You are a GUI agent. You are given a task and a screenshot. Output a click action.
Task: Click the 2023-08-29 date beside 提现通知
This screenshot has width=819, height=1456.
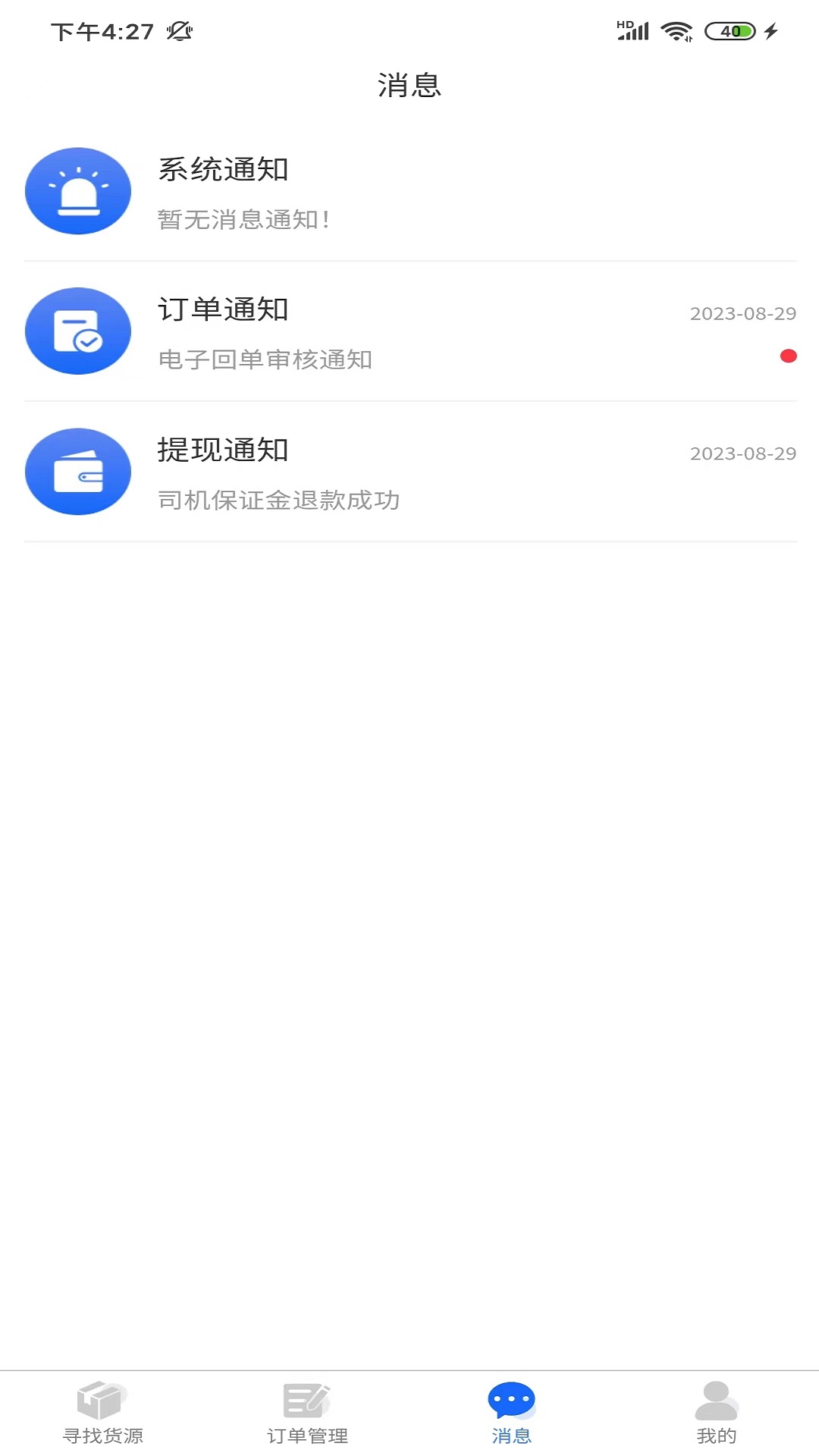pos(742,454)
